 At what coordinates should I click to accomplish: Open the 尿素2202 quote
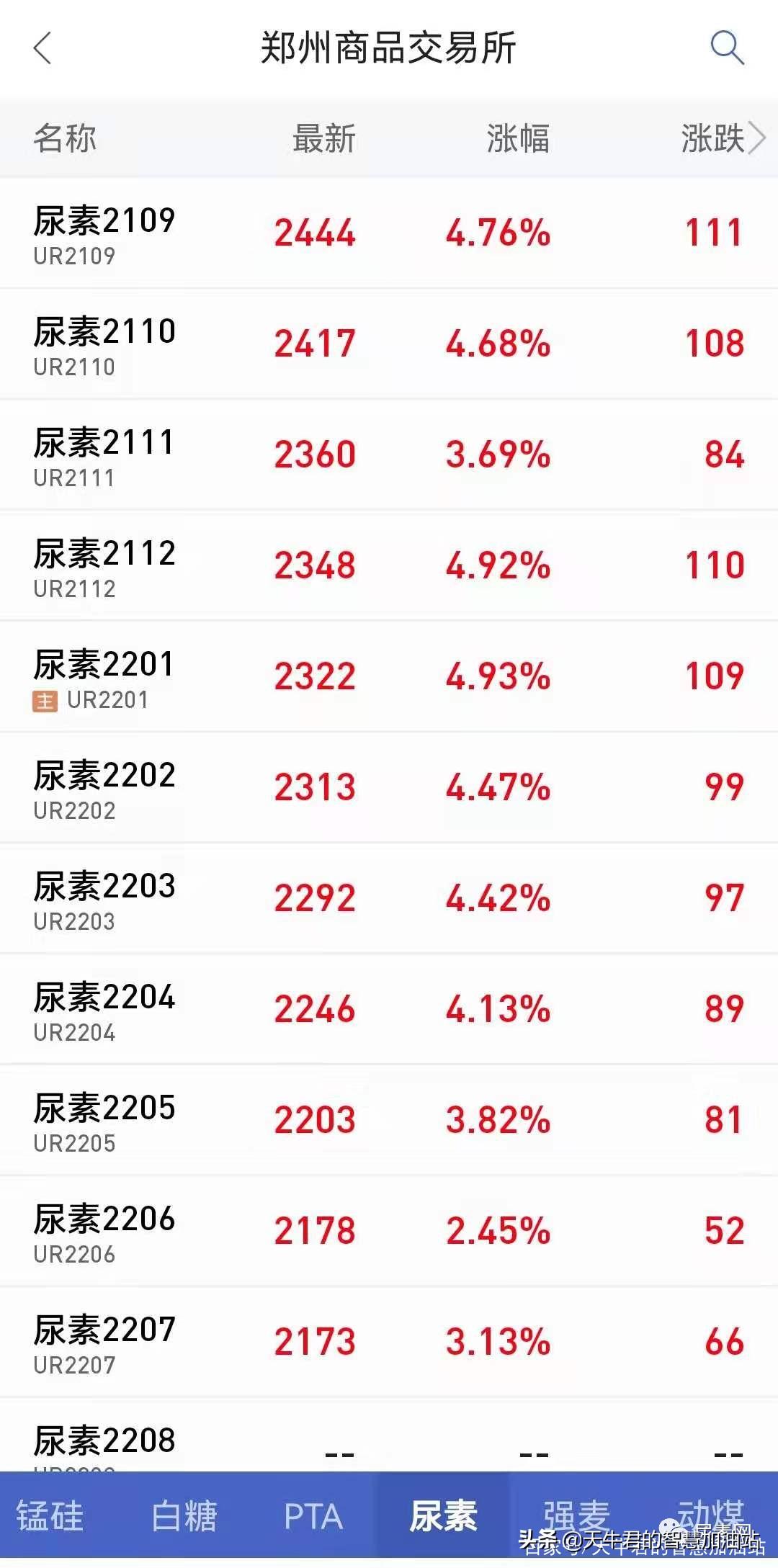[389, 788]
